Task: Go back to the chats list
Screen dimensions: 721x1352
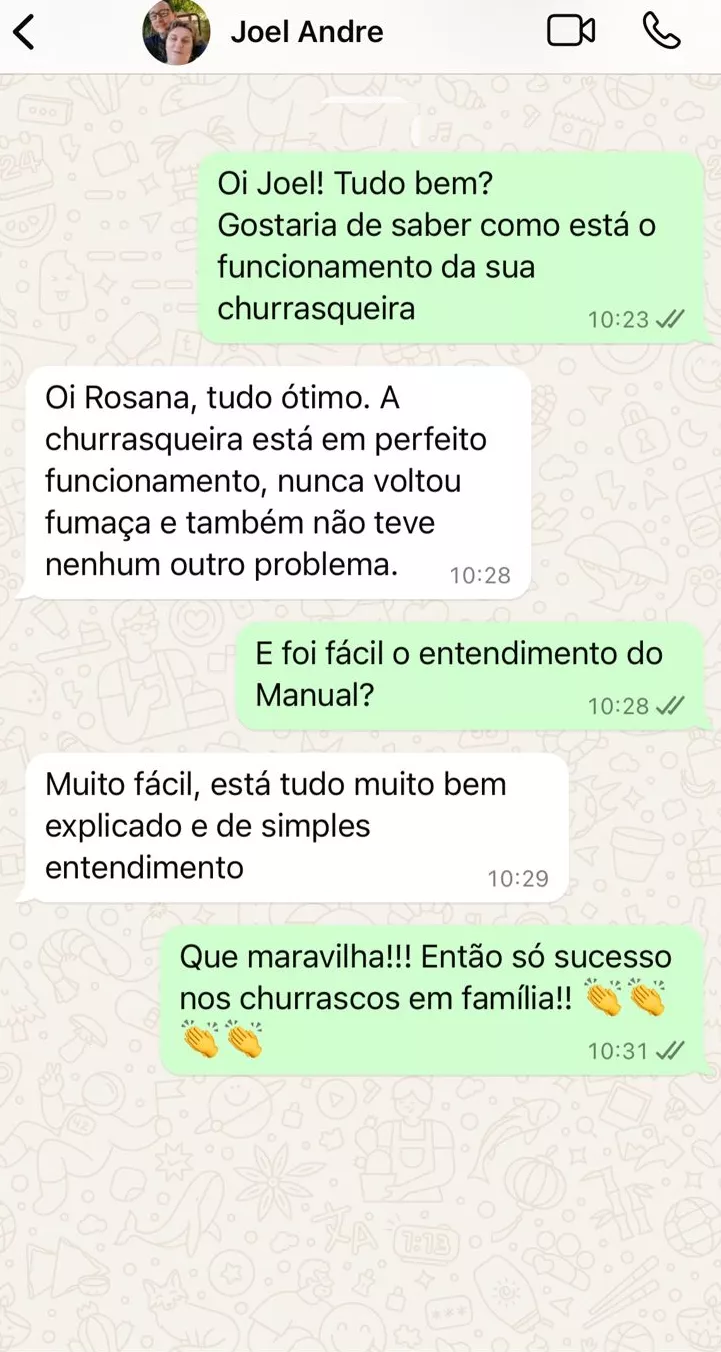Action: pyautogui.click(x=24, y=32)
